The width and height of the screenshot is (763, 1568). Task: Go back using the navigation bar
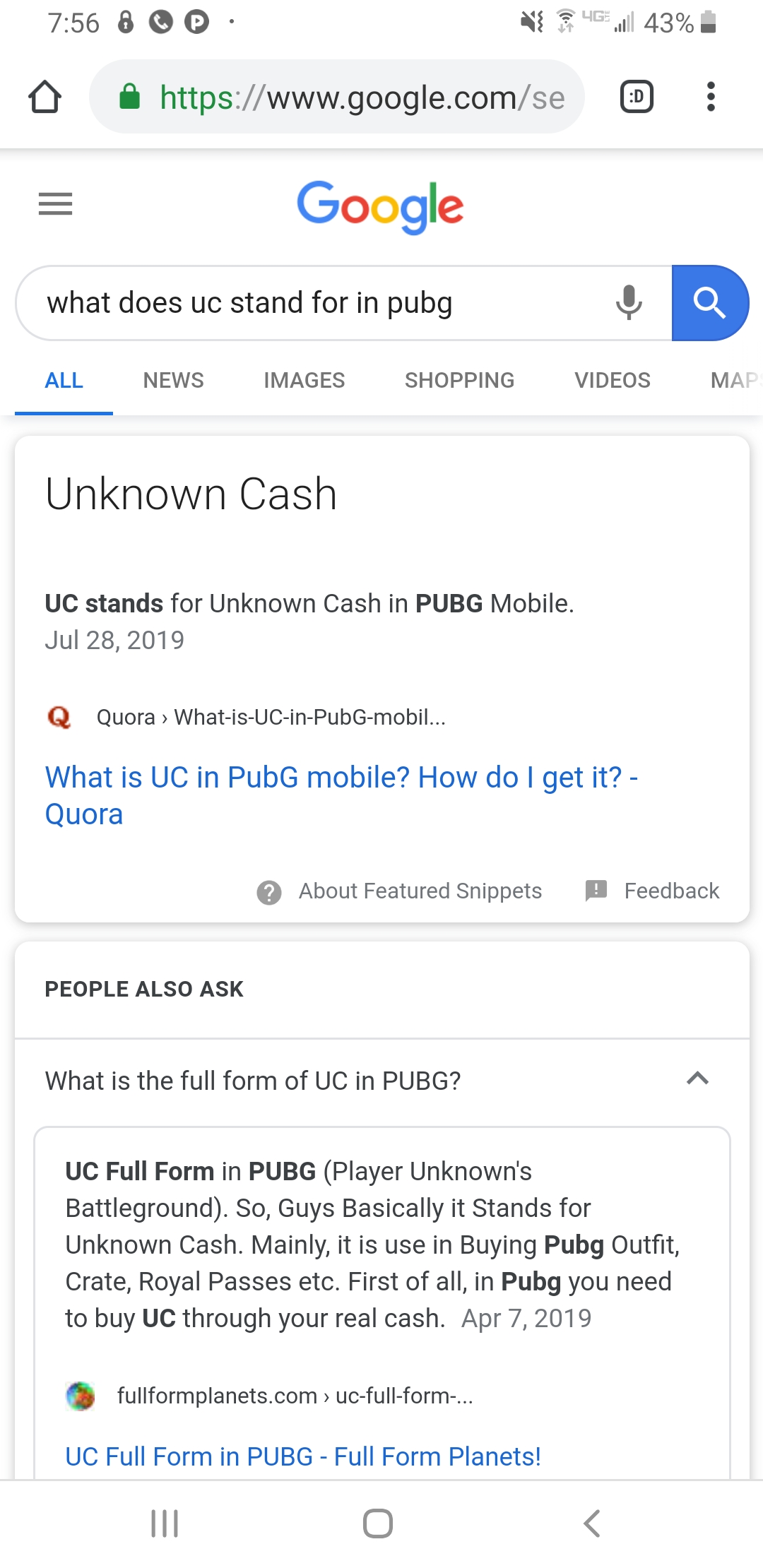tap(592, 1524)
